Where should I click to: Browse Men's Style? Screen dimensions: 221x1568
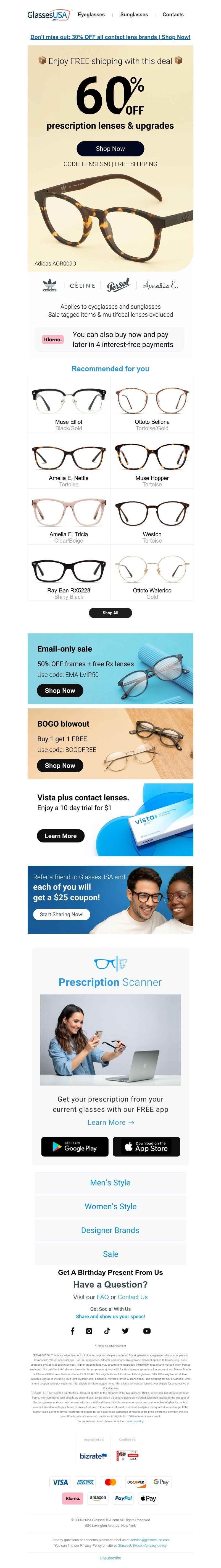[110, 1183]
